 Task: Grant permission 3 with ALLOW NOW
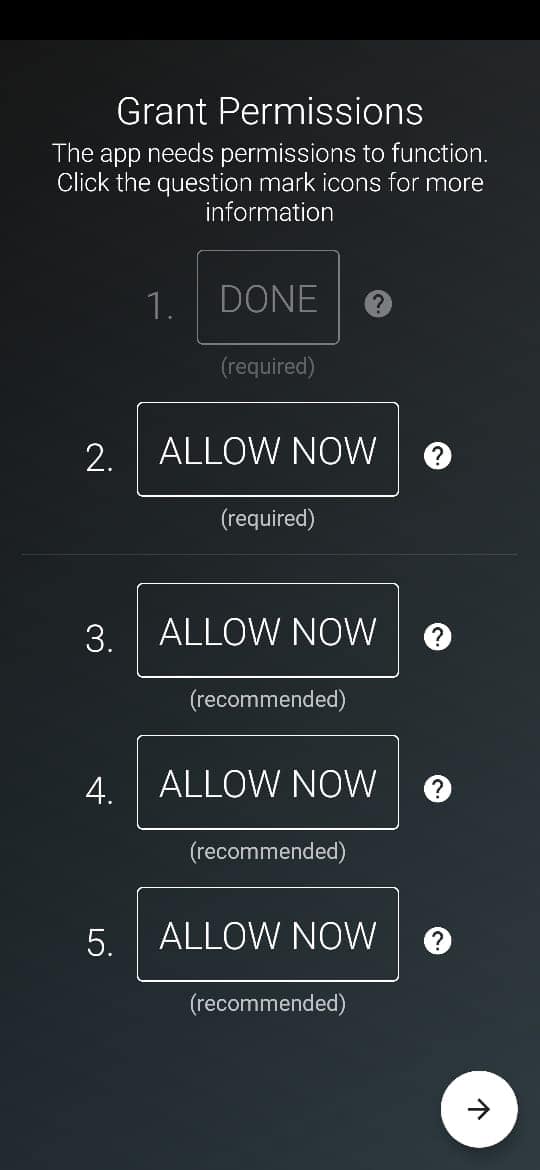point(268,631)
